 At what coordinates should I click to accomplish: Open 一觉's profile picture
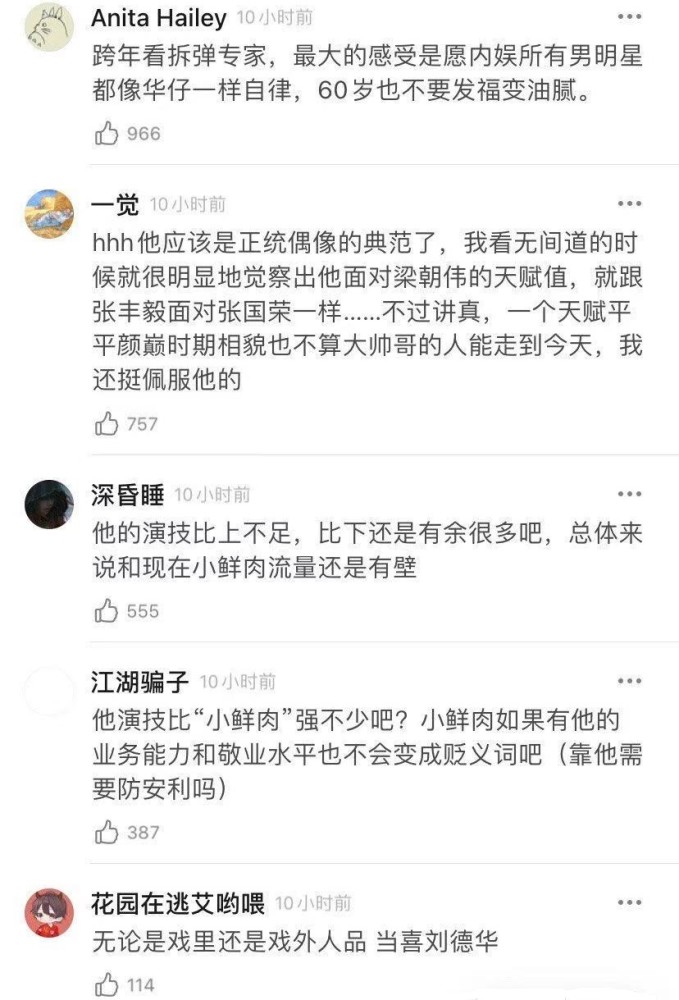pyautogui.click(x=49, y=214)
